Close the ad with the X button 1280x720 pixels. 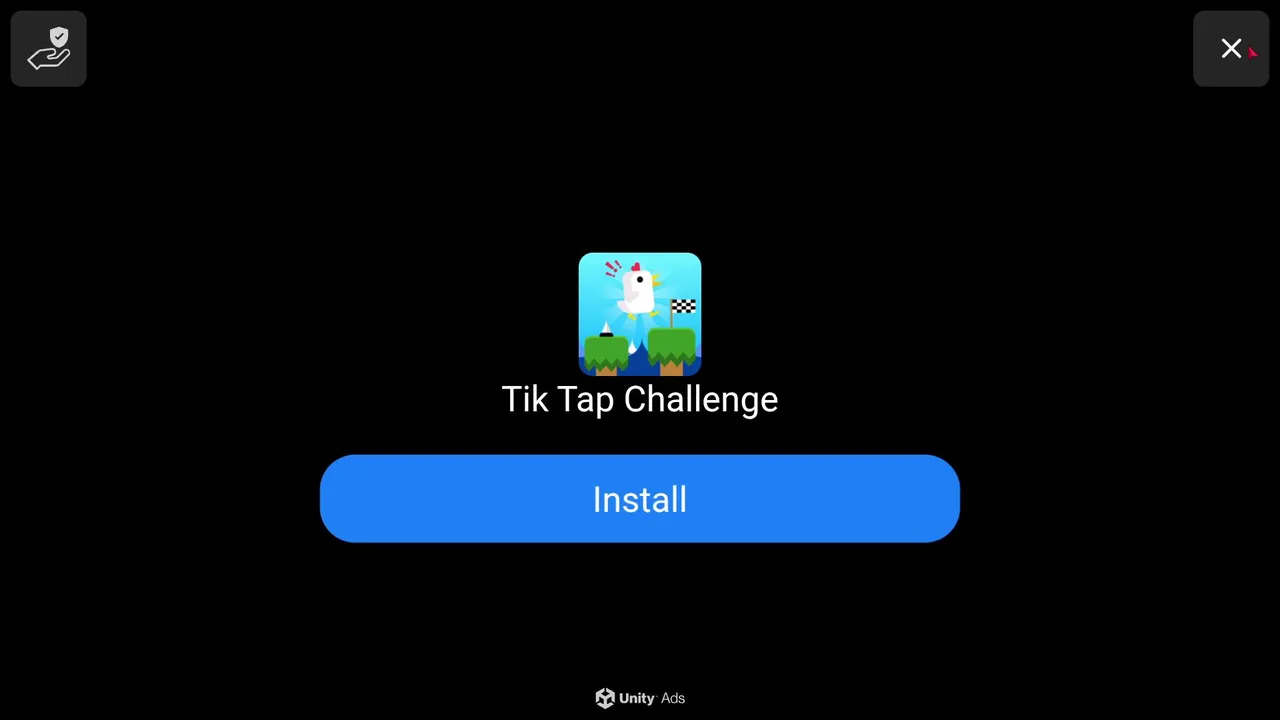(x=1231, y=49)
